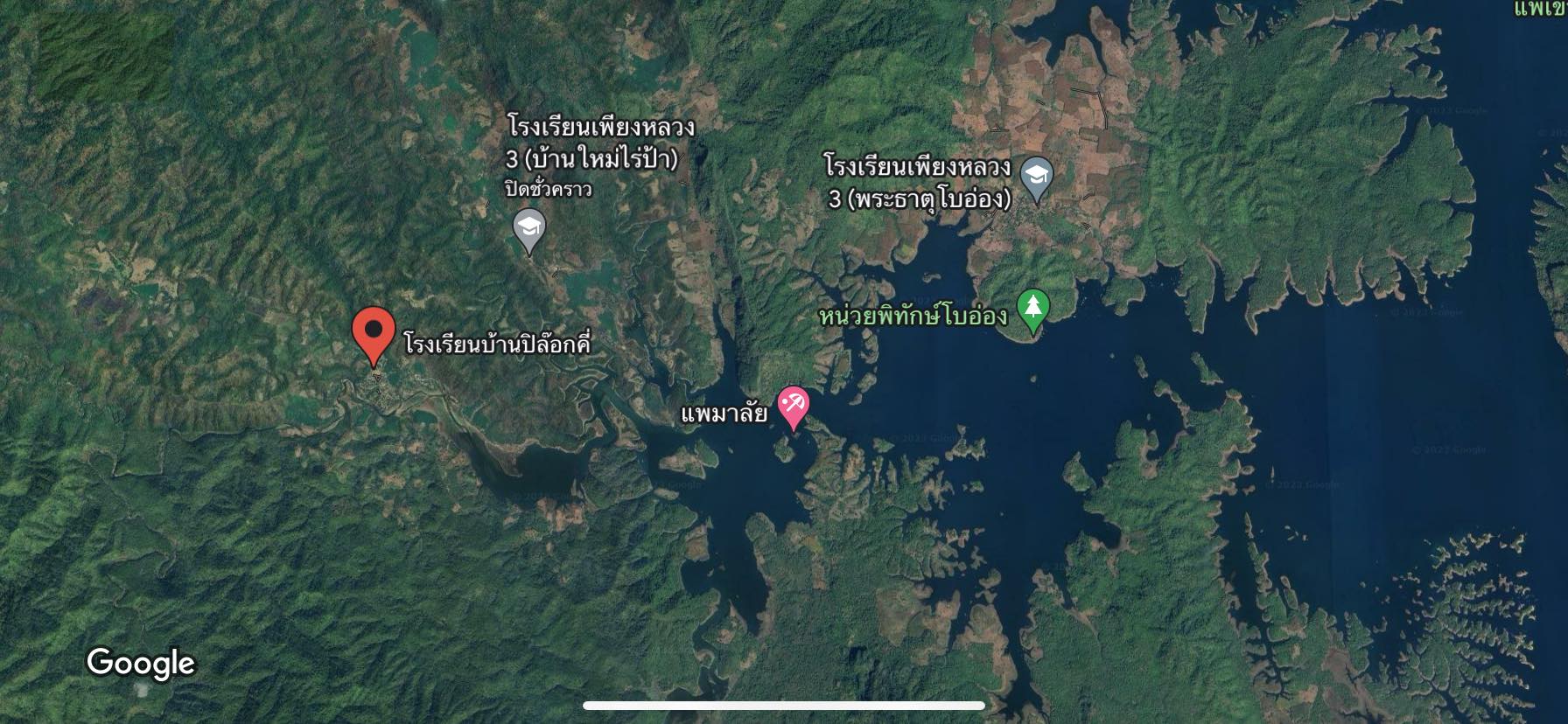
Task: View the แพมาลัย pink place marker
Action: pyautogui.click(x=793, y=406)
